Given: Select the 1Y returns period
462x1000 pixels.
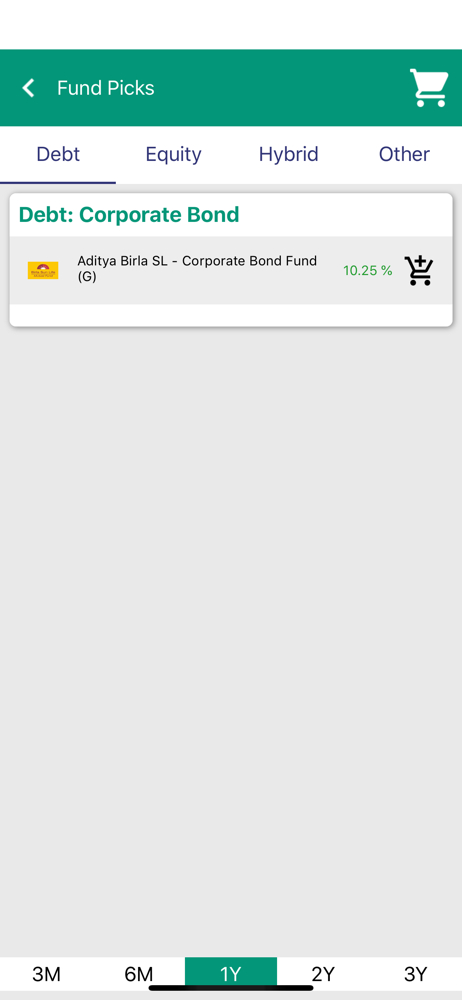Looking at the screenshot, I should pyautogui.click(x=231, y=974).
